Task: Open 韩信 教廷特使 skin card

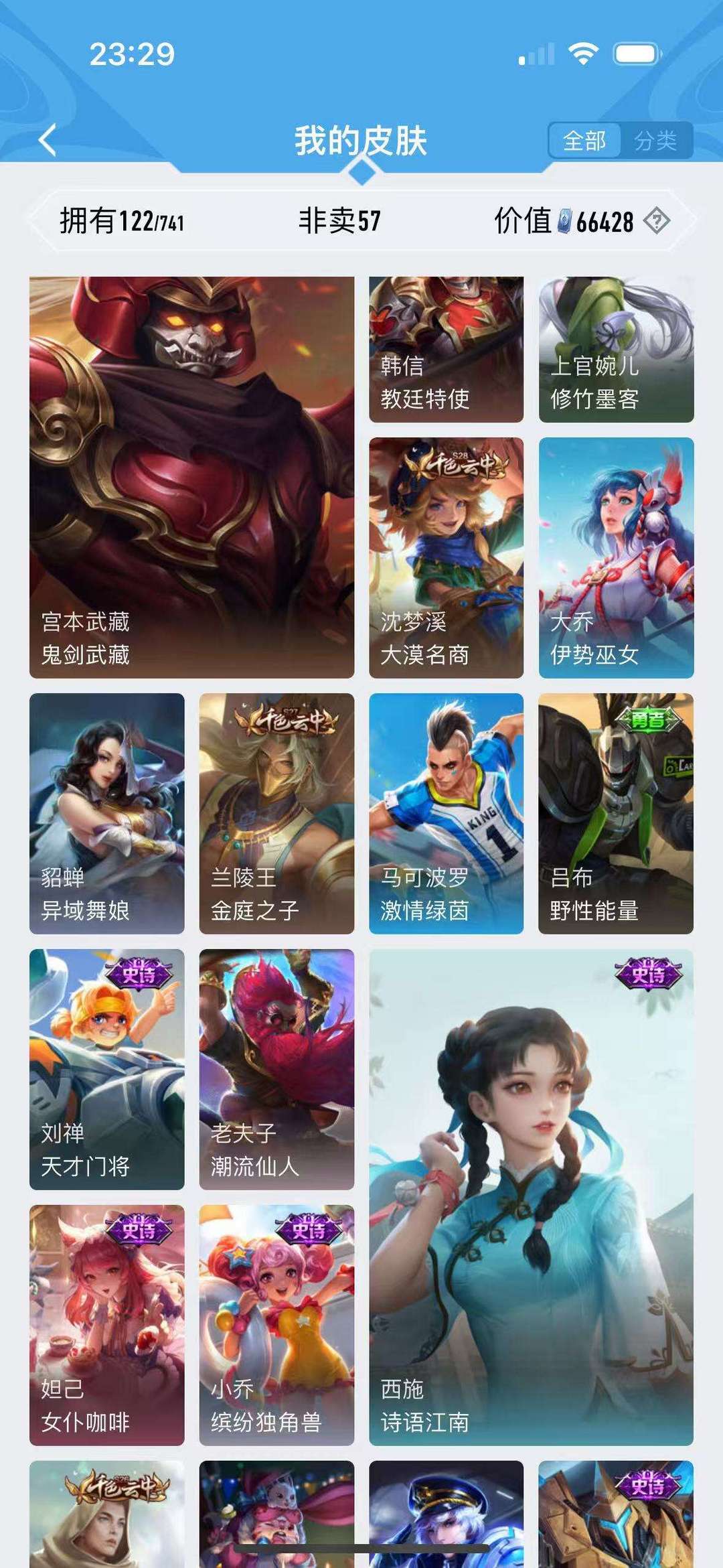Action: pyautogui.click(x=446, y=350)
